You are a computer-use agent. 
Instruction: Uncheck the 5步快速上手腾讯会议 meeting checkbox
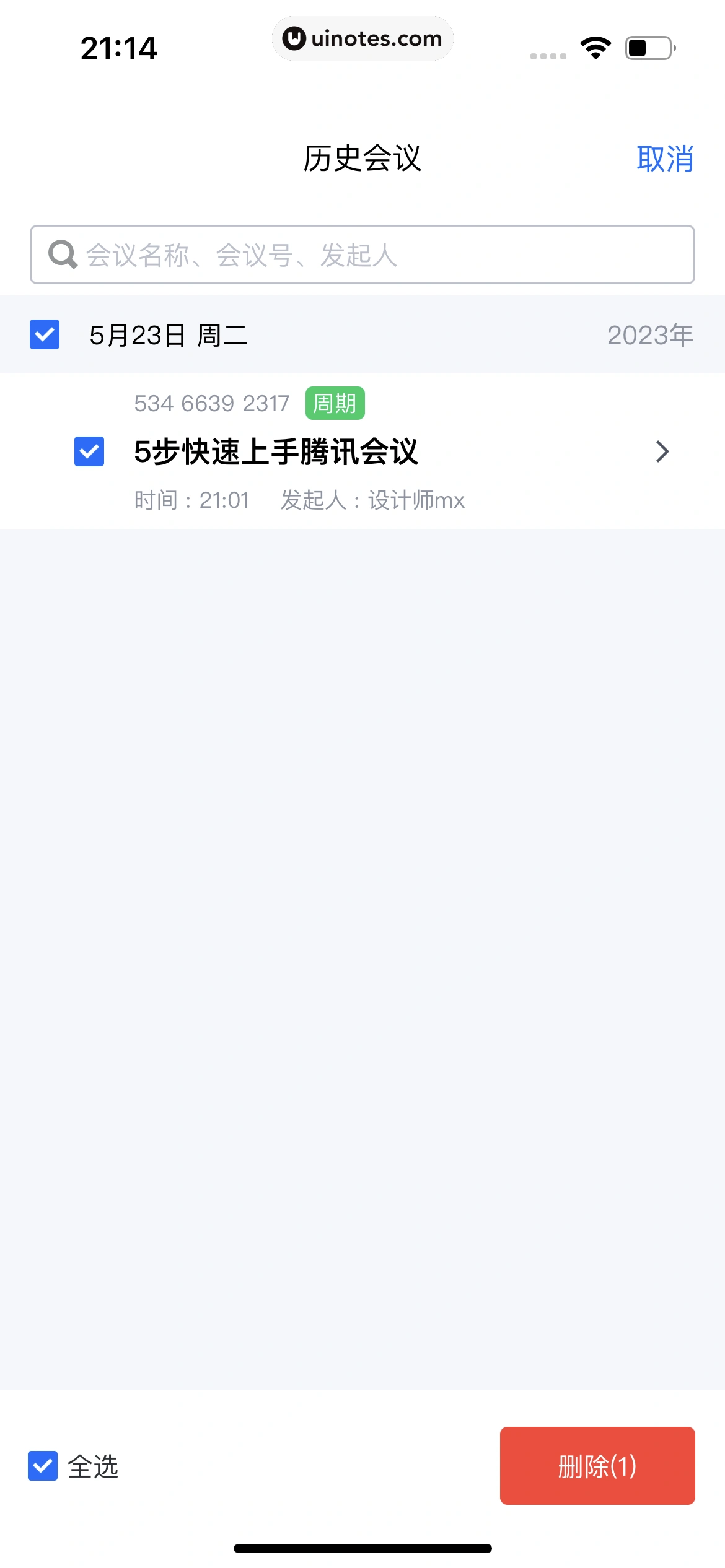pos(89,452)
